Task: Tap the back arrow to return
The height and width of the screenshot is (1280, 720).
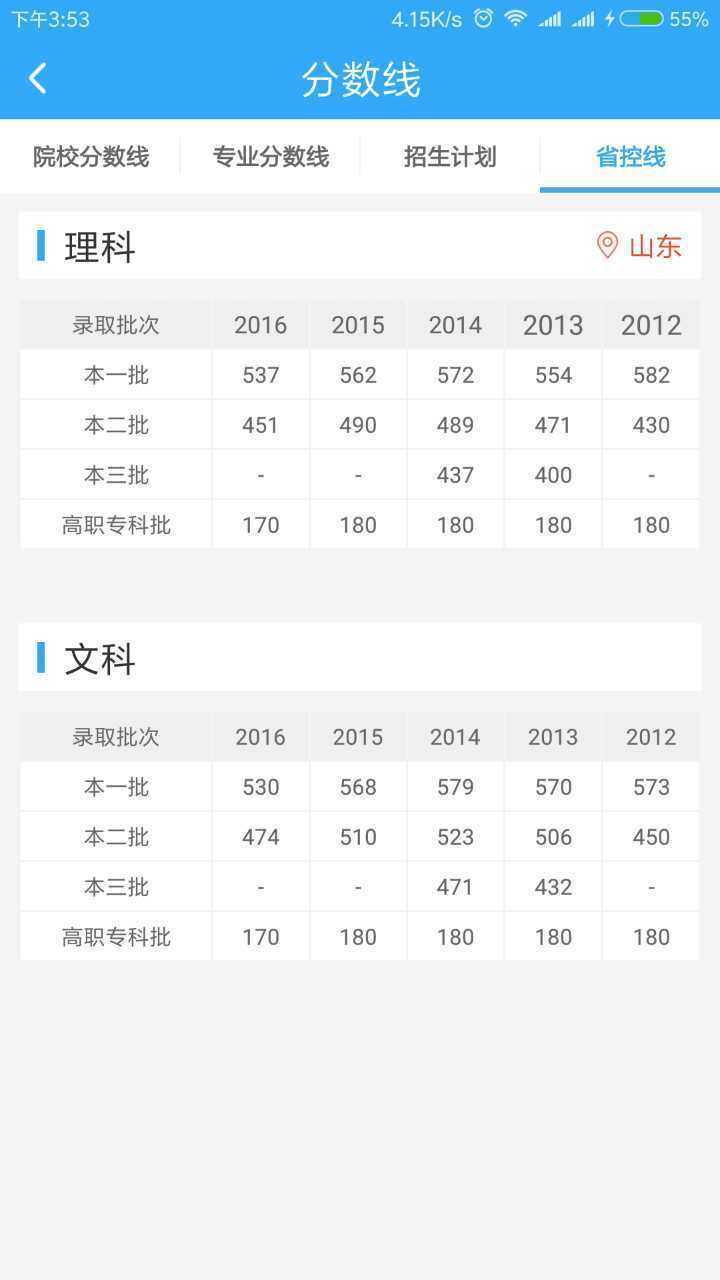Action: [x=37, y=78]
